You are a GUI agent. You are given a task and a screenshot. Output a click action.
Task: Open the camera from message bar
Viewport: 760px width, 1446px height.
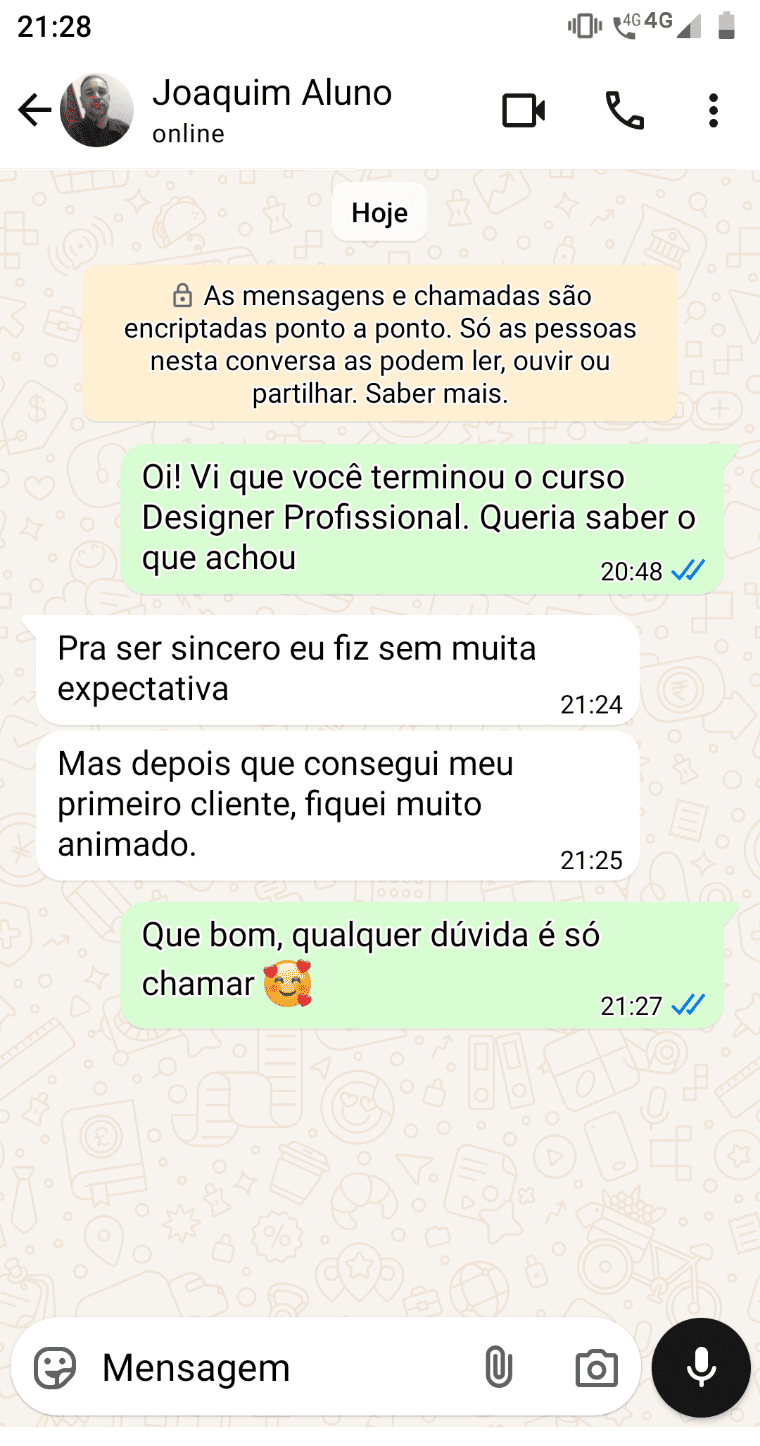[x=596, y=1368]
